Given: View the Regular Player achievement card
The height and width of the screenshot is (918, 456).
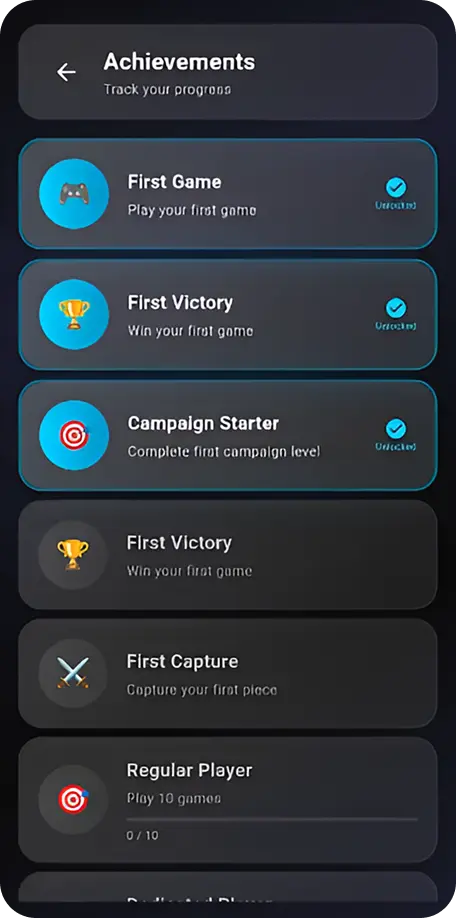Looking at the screenshot, I should click(228, 800).
